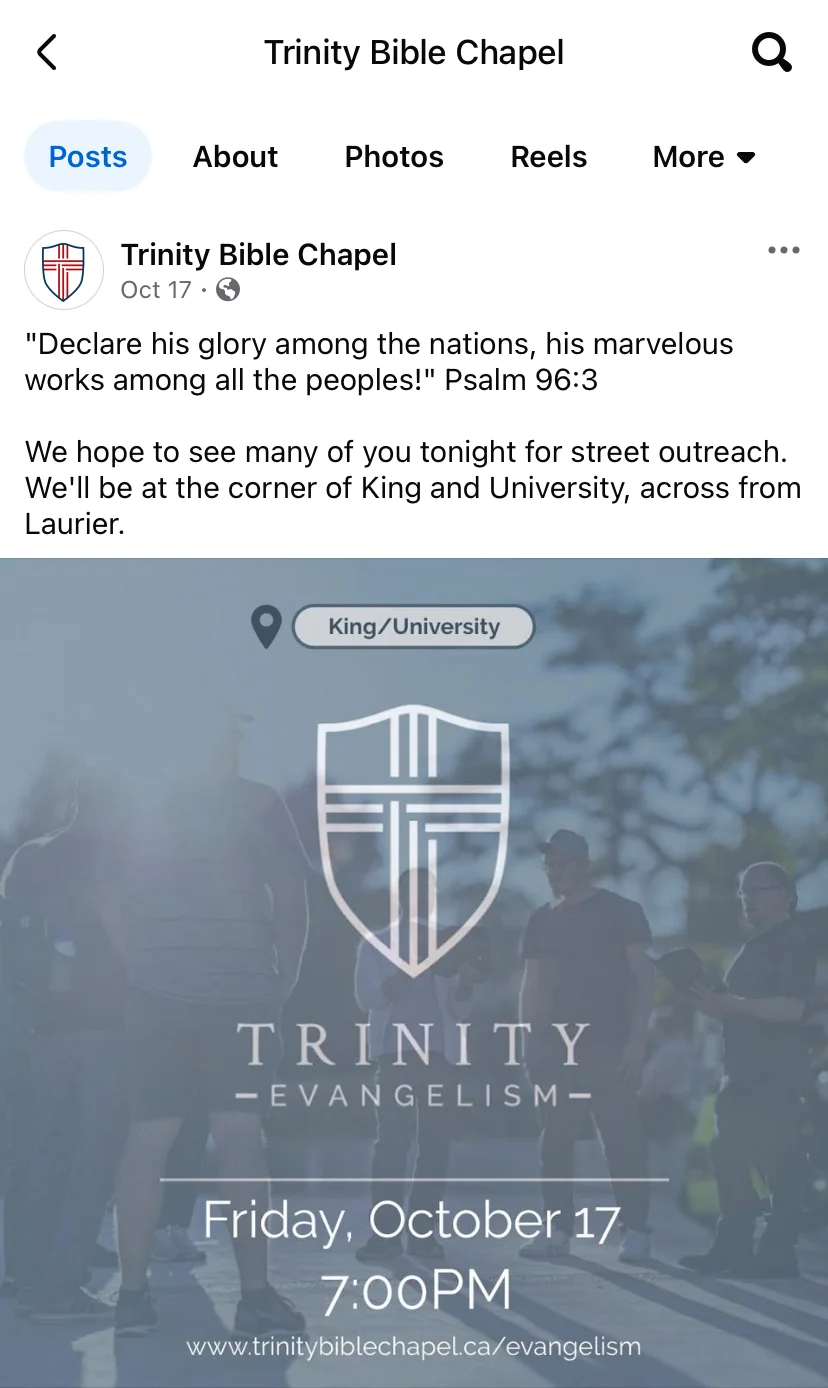Open the Photos tab
This screenshot has width=828, height=1388.
pyautogui.click(x=394, y=157)
